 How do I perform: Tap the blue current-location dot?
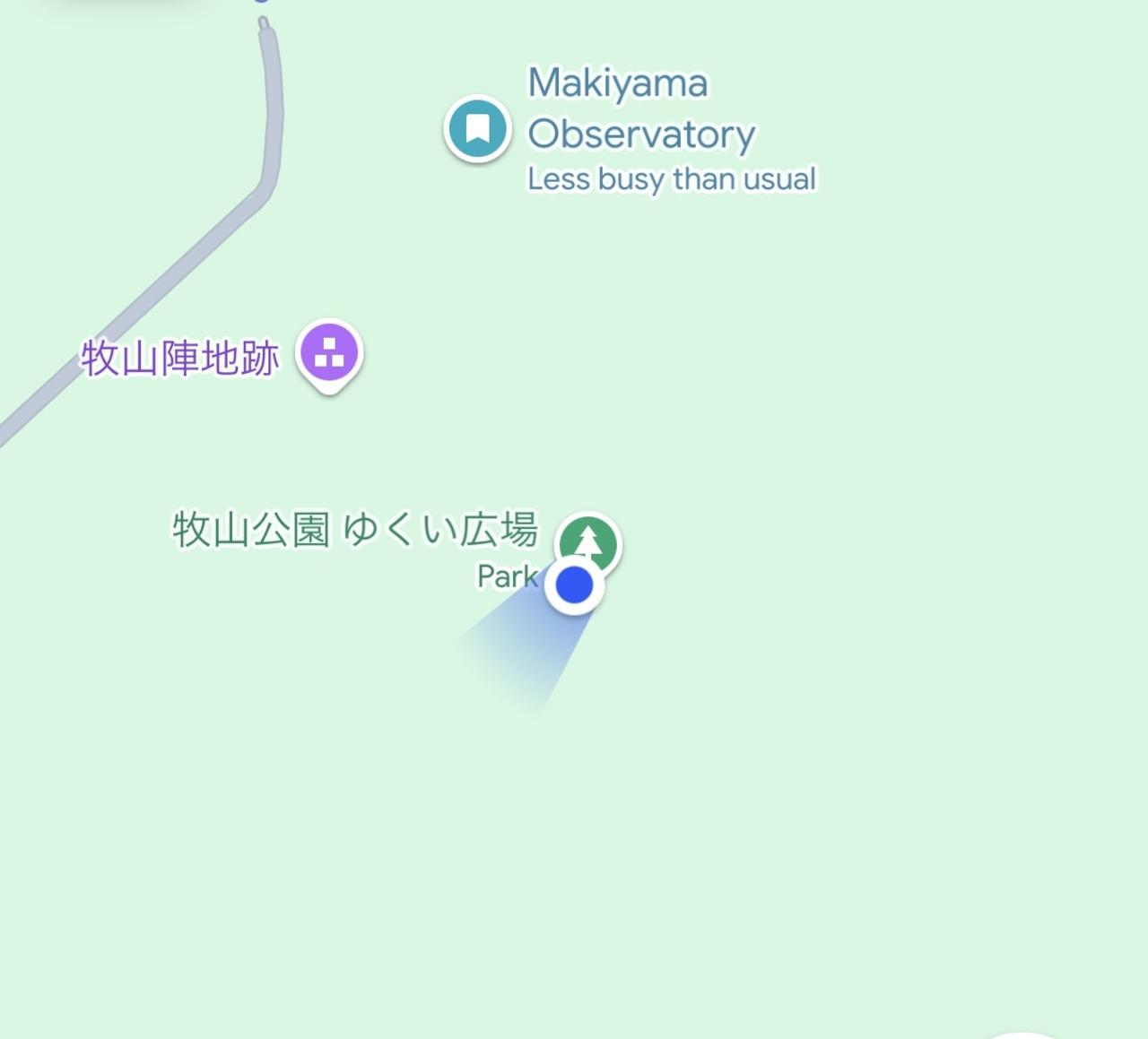pos(574,585)
